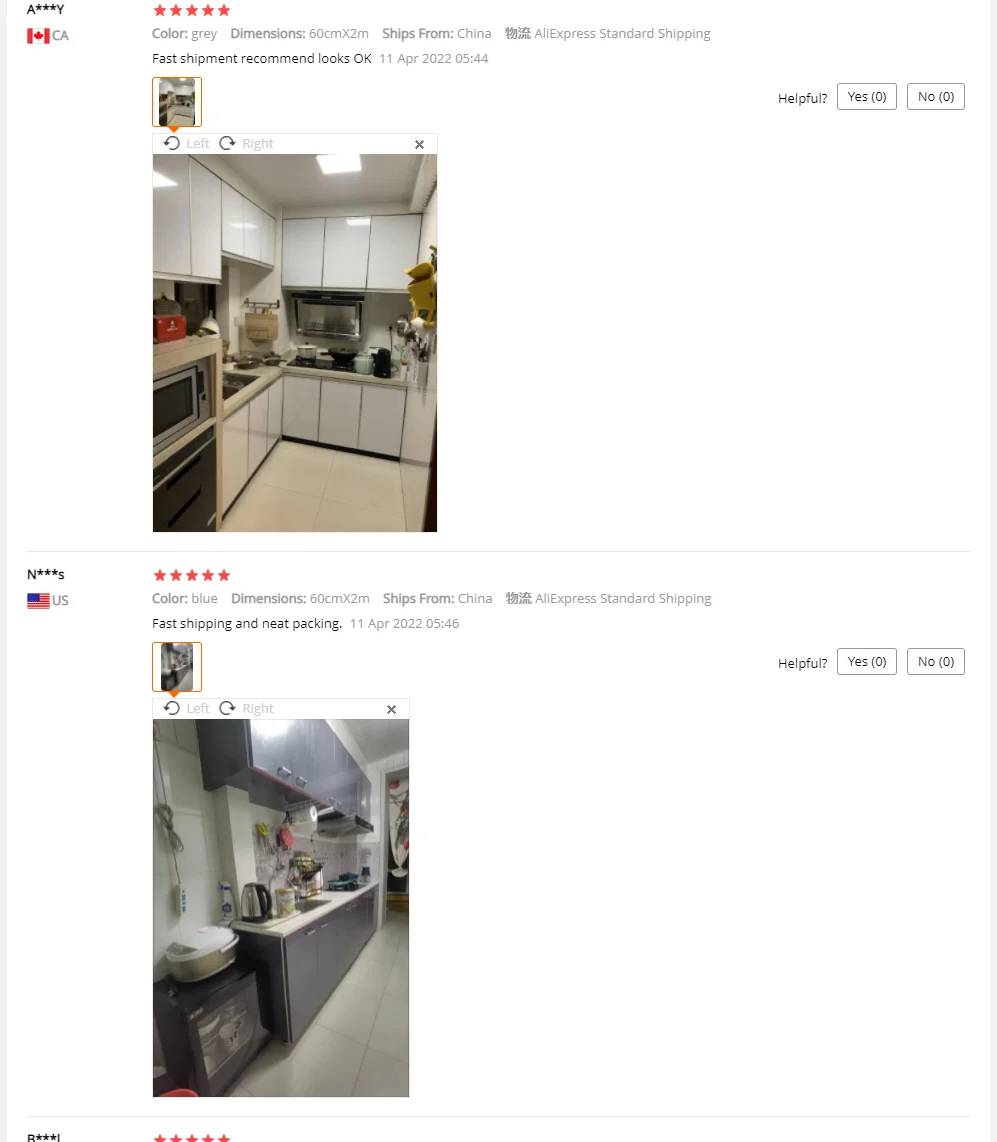Viewport: 997px width, 1142px height.
Task: Select thumbnail in N***s's review
Action: (x=177, y=667)
